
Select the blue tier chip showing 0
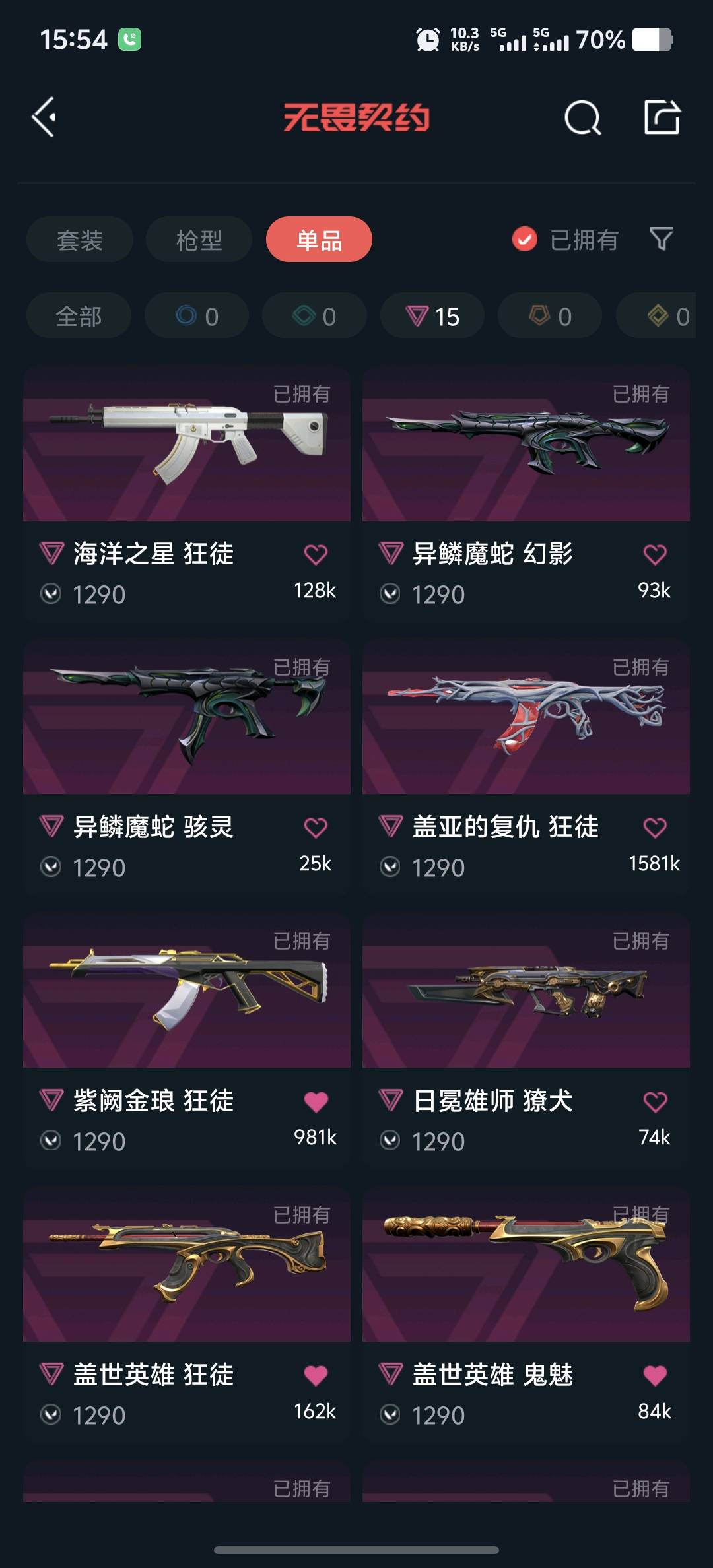197,316
